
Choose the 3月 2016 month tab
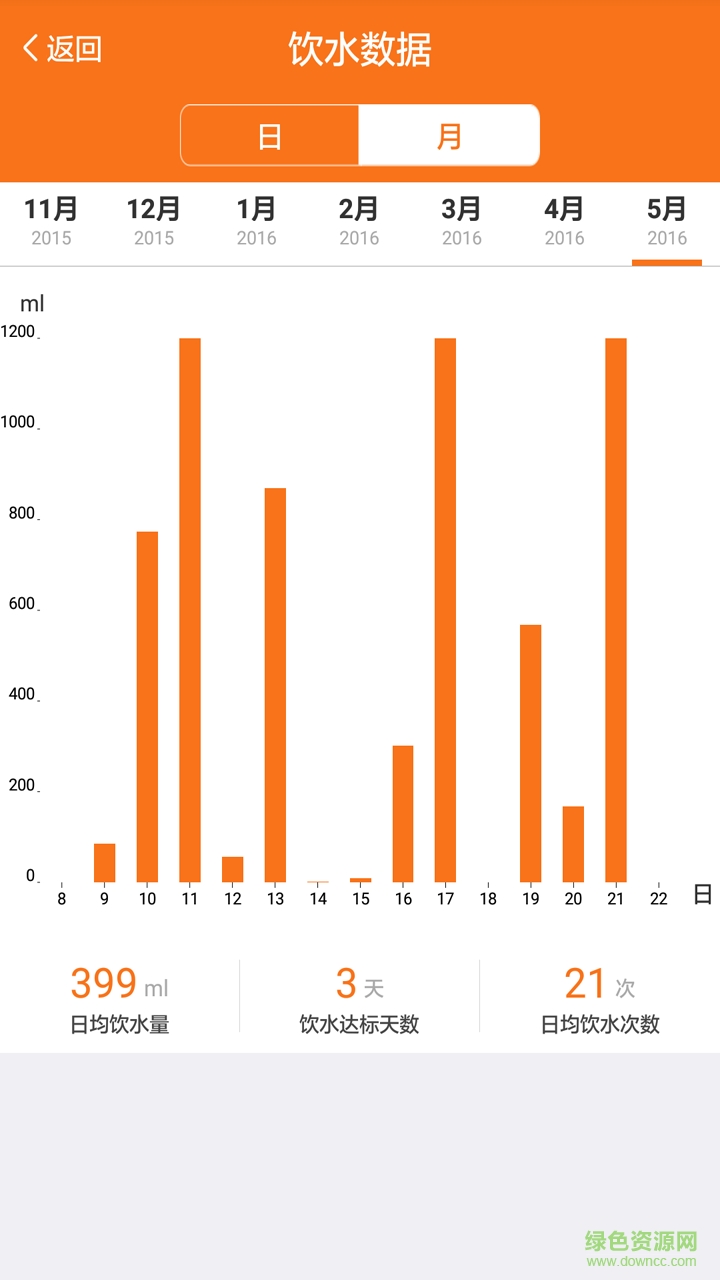462,222
